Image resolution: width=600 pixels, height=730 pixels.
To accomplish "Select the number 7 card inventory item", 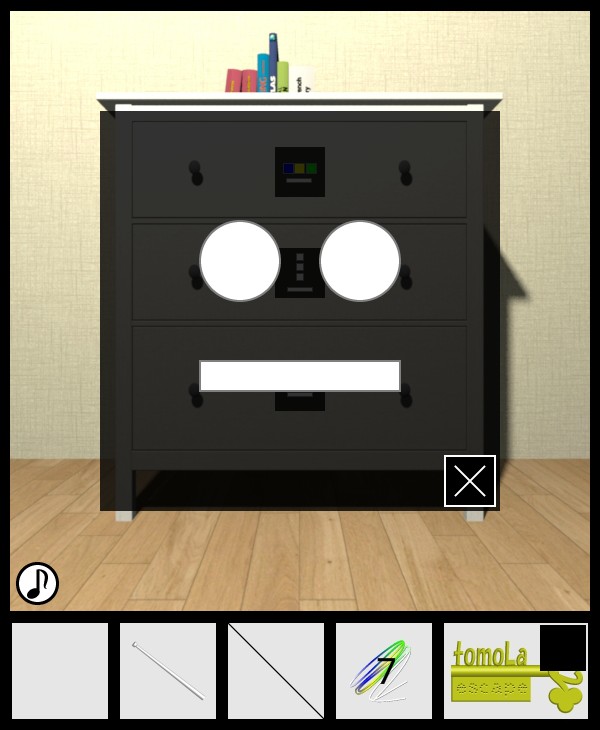I will click(384, 671).
